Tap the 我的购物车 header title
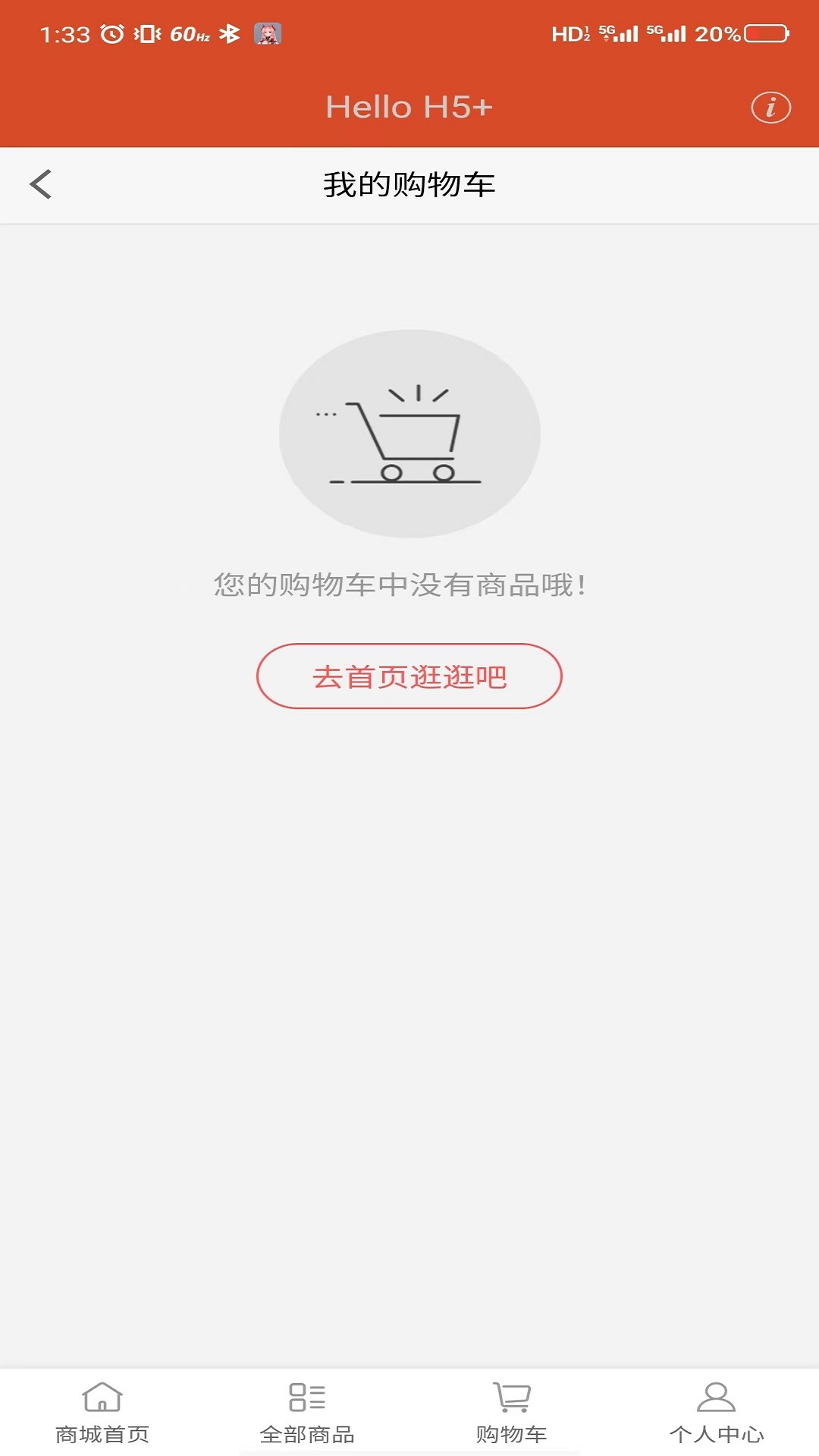 click(x=409, y=184)
